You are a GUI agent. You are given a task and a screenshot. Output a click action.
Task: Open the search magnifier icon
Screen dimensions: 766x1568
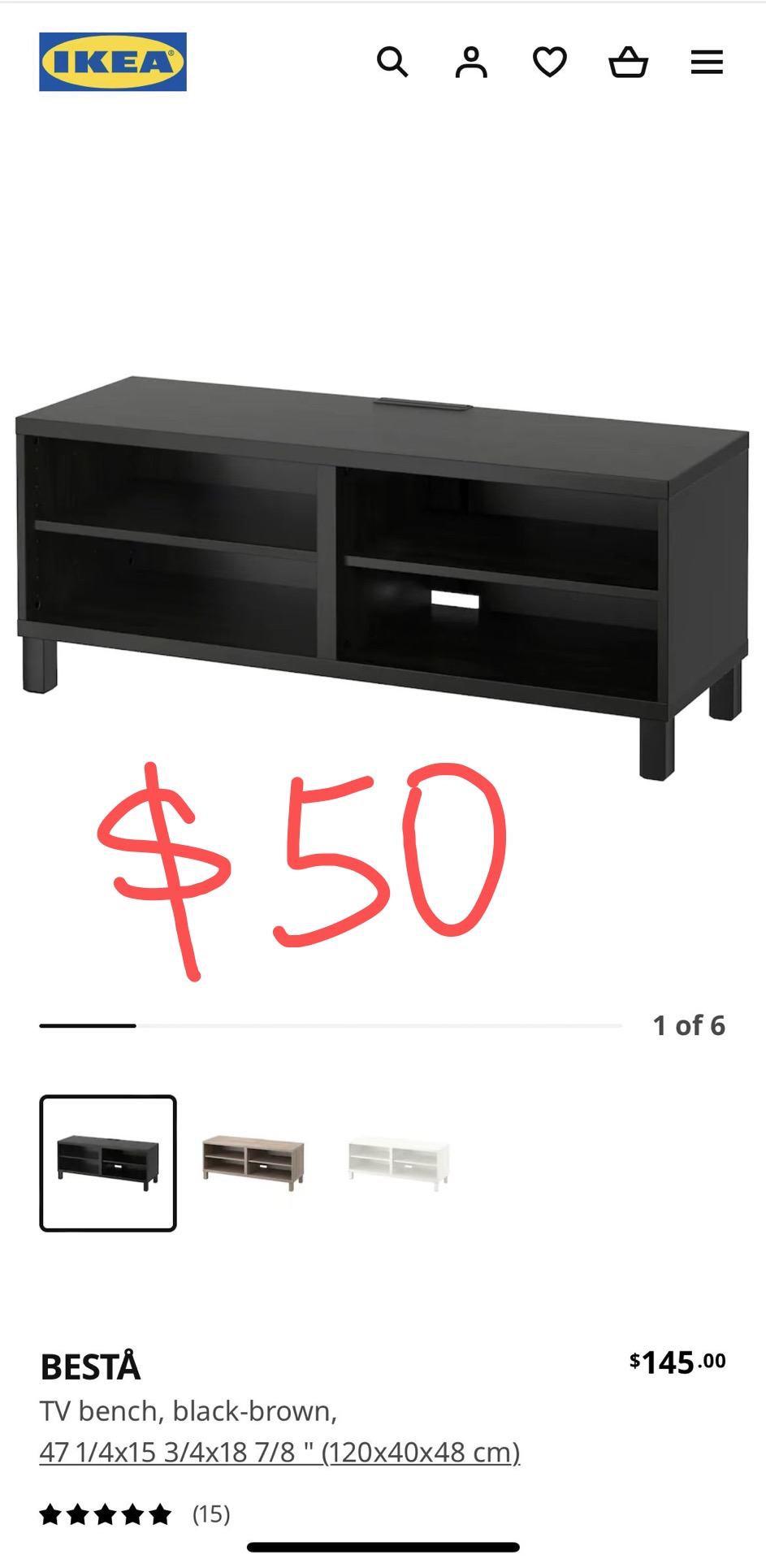392,62
